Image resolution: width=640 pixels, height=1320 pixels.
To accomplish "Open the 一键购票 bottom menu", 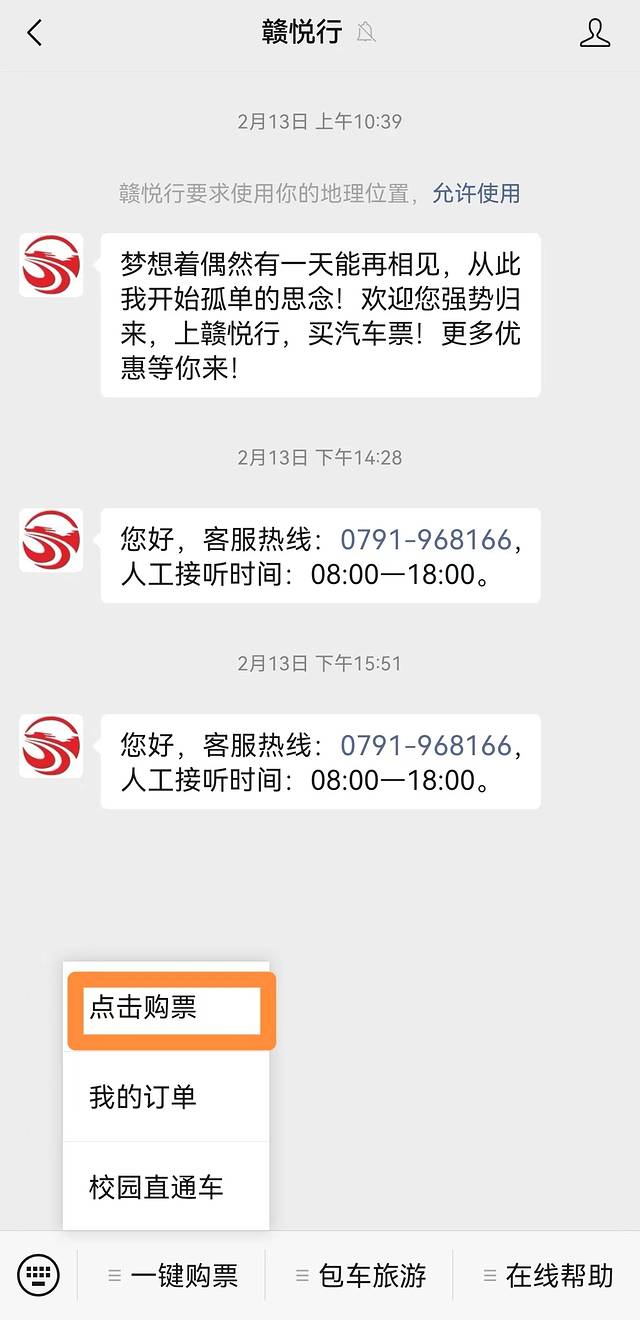I will point(172,1276).
